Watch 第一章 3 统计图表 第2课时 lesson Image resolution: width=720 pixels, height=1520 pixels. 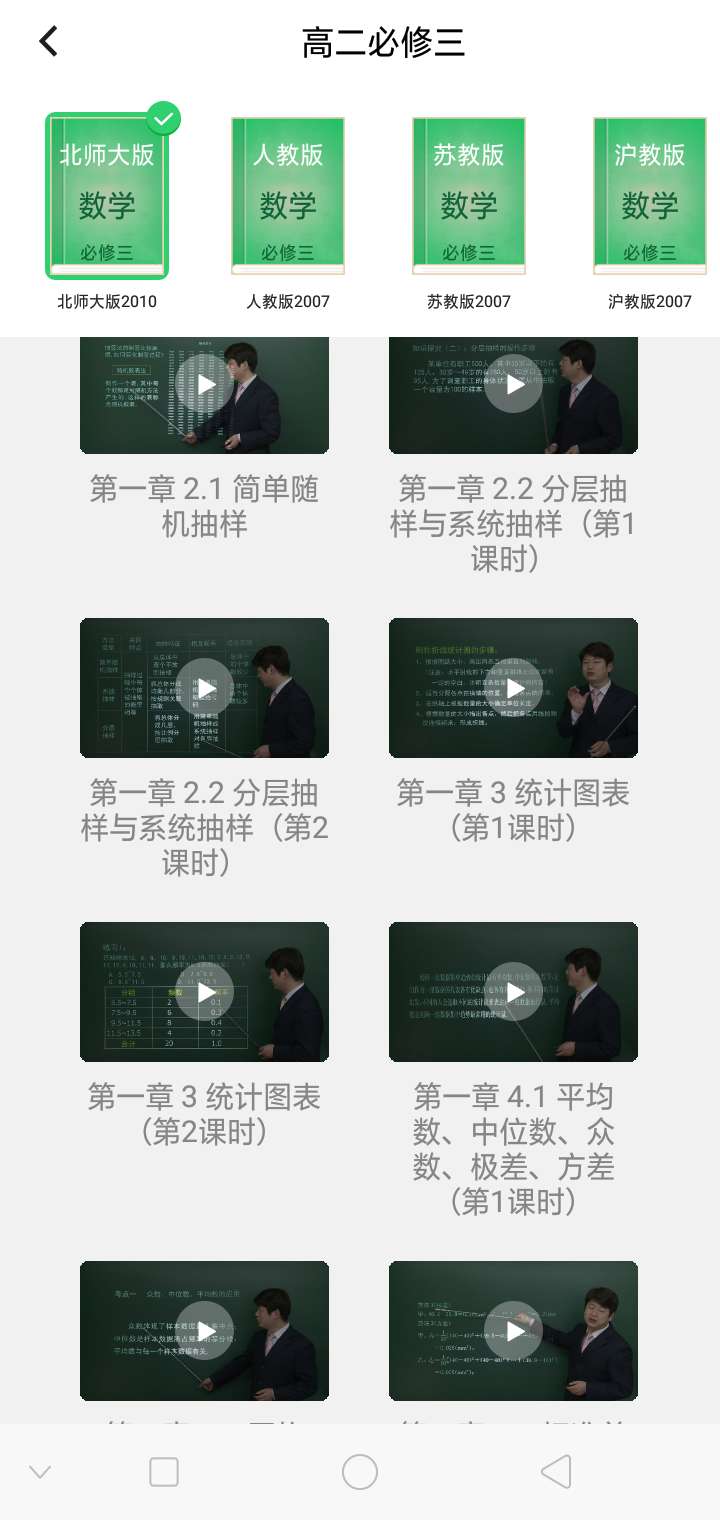(205, 992)
